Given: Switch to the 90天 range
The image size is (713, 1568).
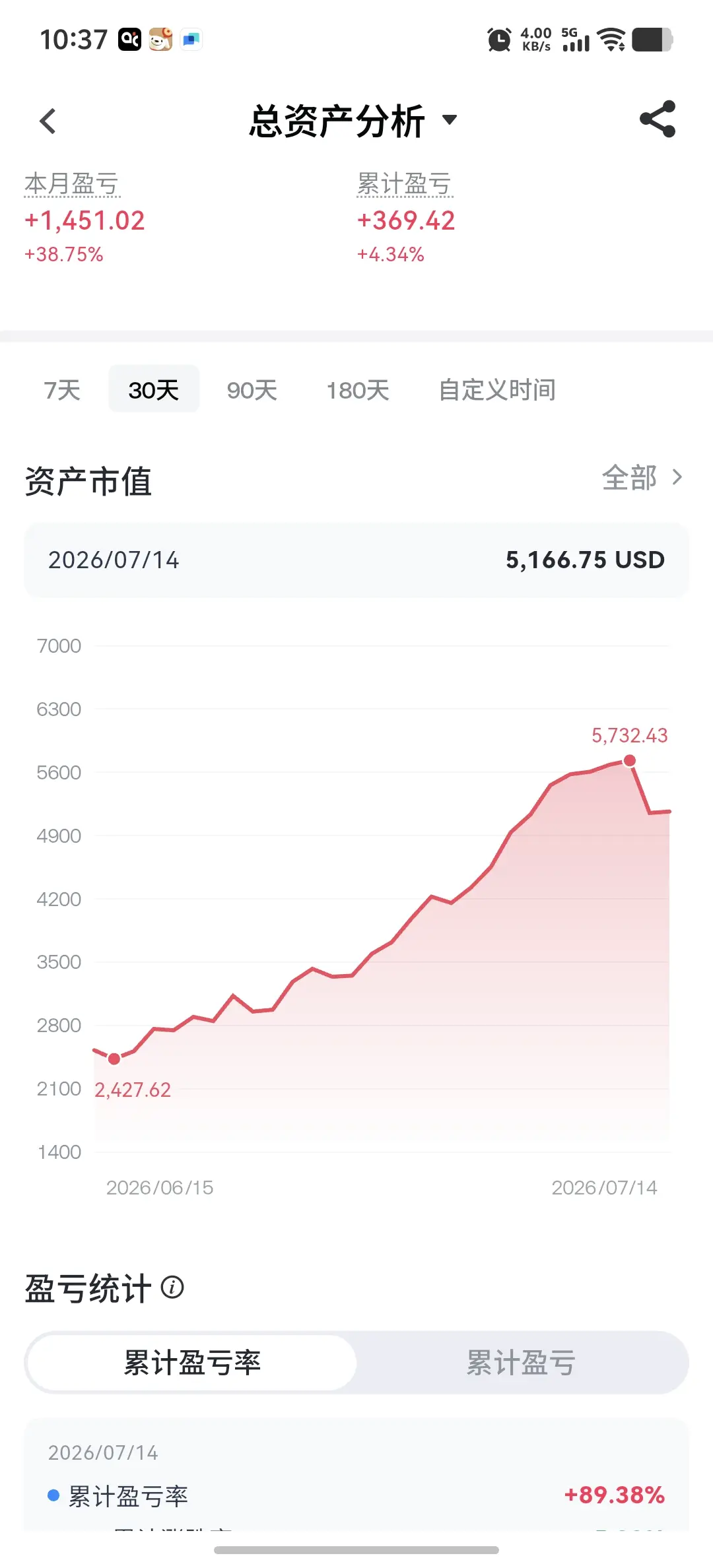Looking at the screenshot, I should click(x=252, y=390).
